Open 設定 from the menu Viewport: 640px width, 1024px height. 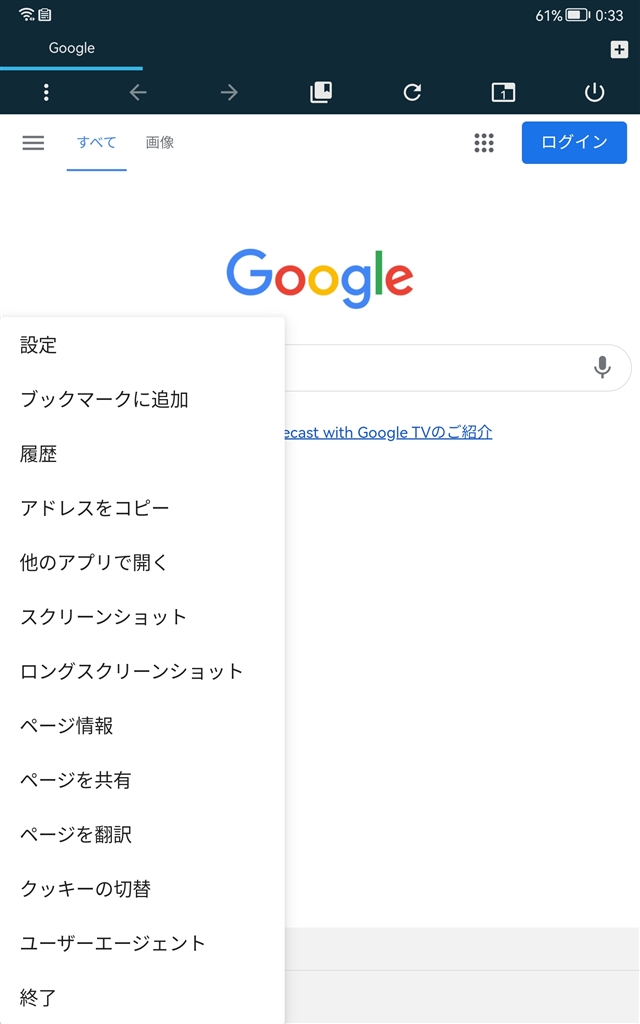(x=39, y=345)
